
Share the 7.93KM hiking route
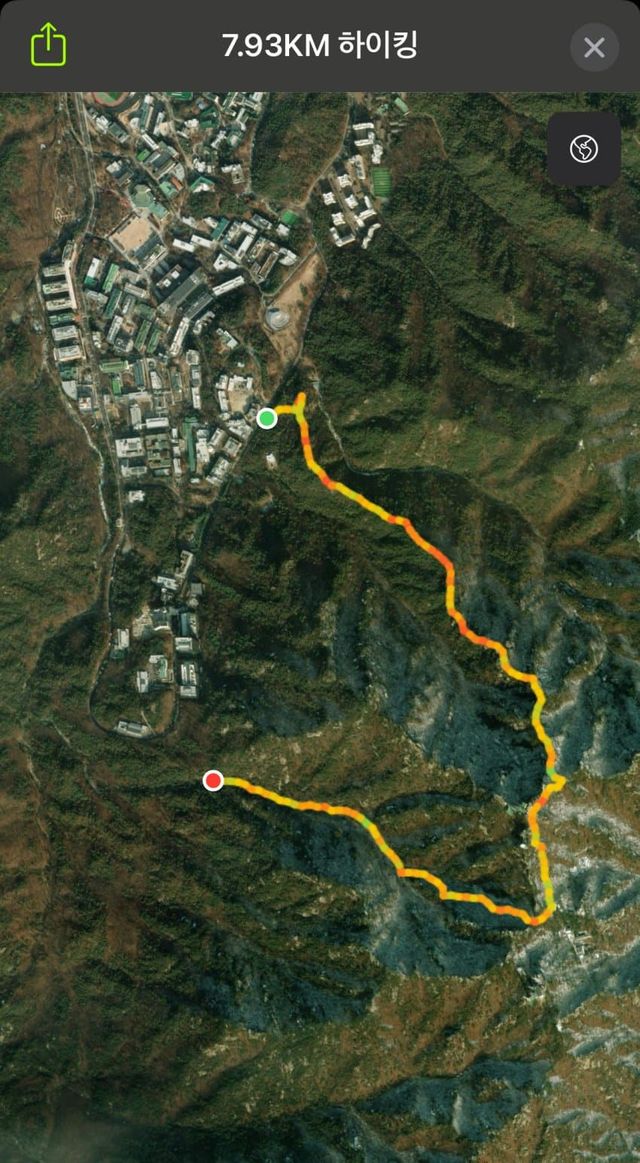(48, 45)
